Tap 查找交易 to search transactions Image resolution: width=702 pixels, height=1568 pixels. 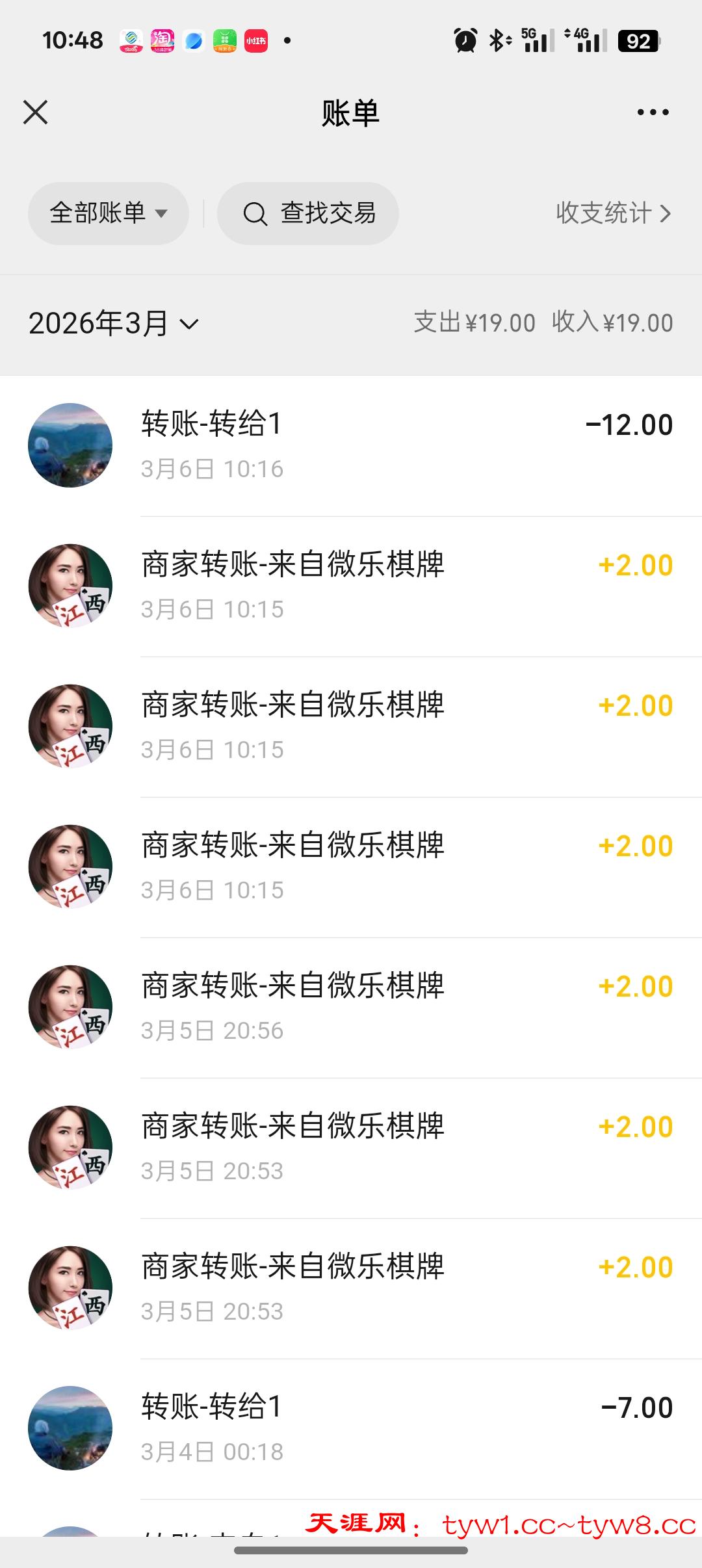pos(308,213)
